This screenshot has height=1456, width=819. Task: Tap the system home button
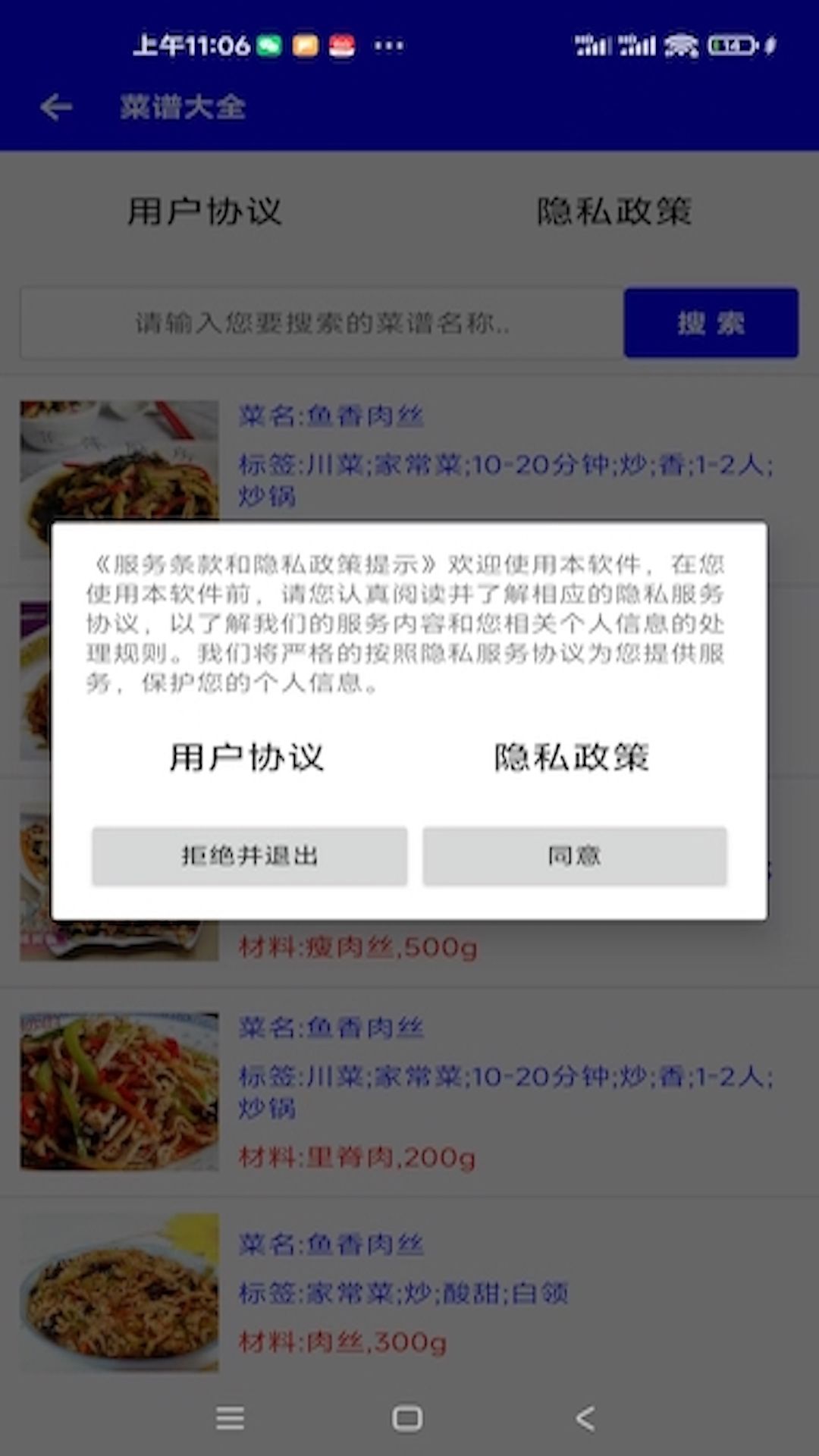point(407,1418)
